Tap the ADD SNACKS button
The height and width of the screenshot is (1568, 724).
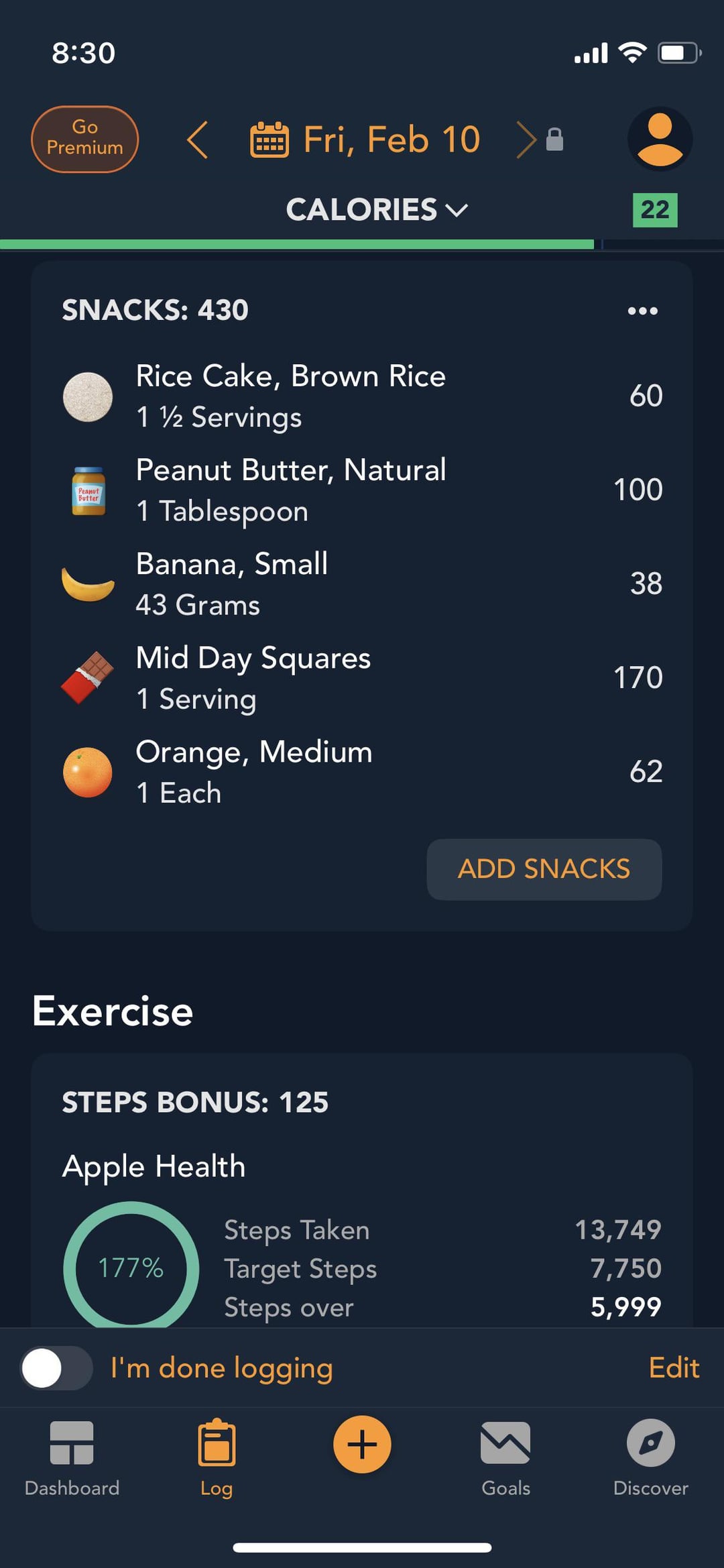(x=544, y=869)
